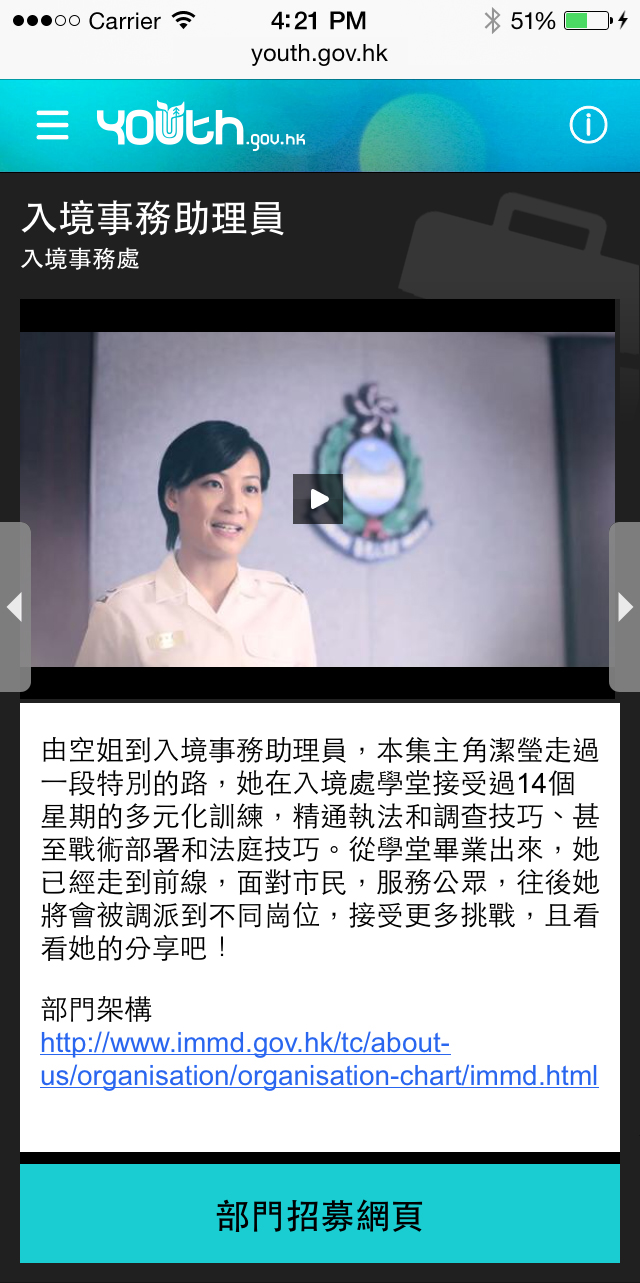Viewport: 640px width, 1283px height.
Task: Open the hamburger menu
Action: [52, 125]
